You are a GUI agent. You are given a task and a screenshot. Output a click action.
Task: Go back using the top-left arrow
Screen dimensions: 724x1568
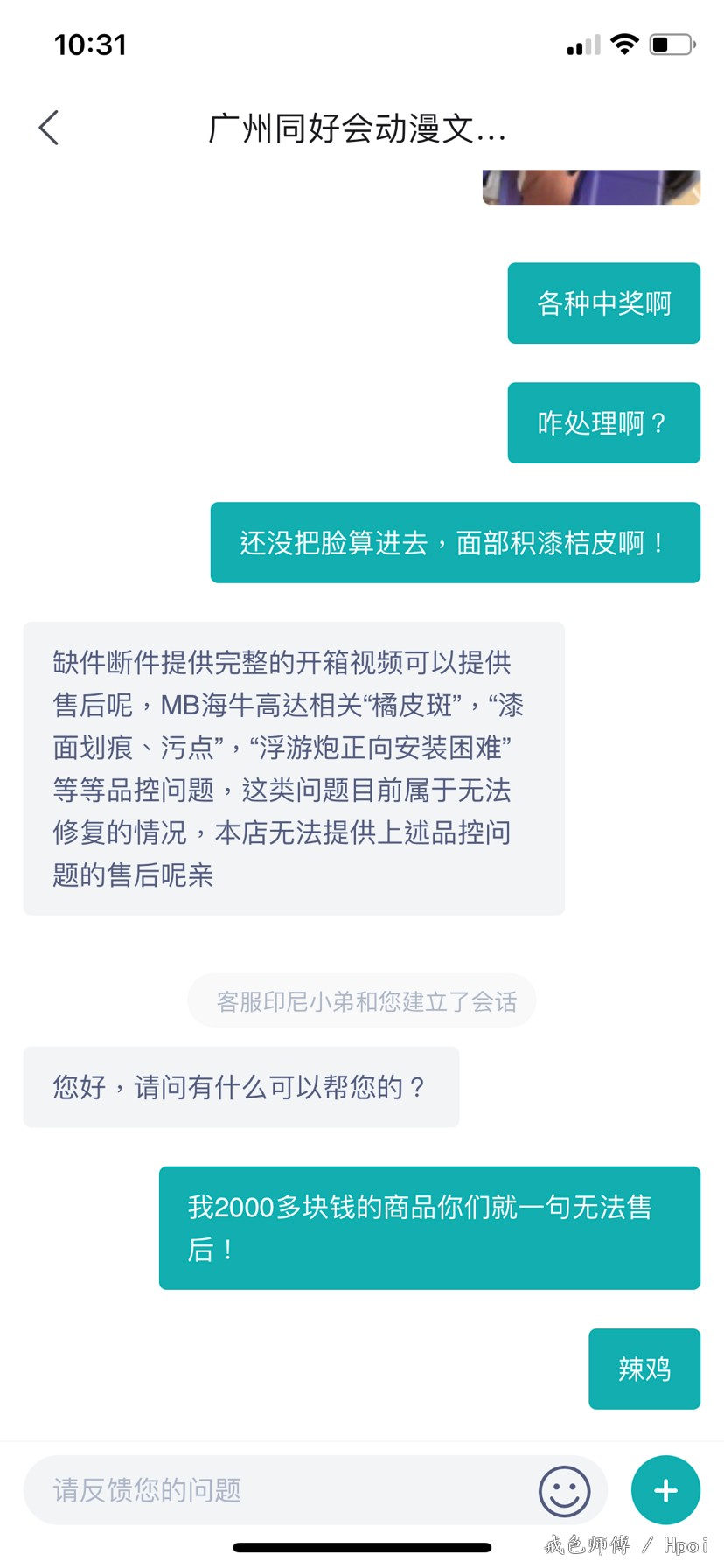[x=49, y=129]
